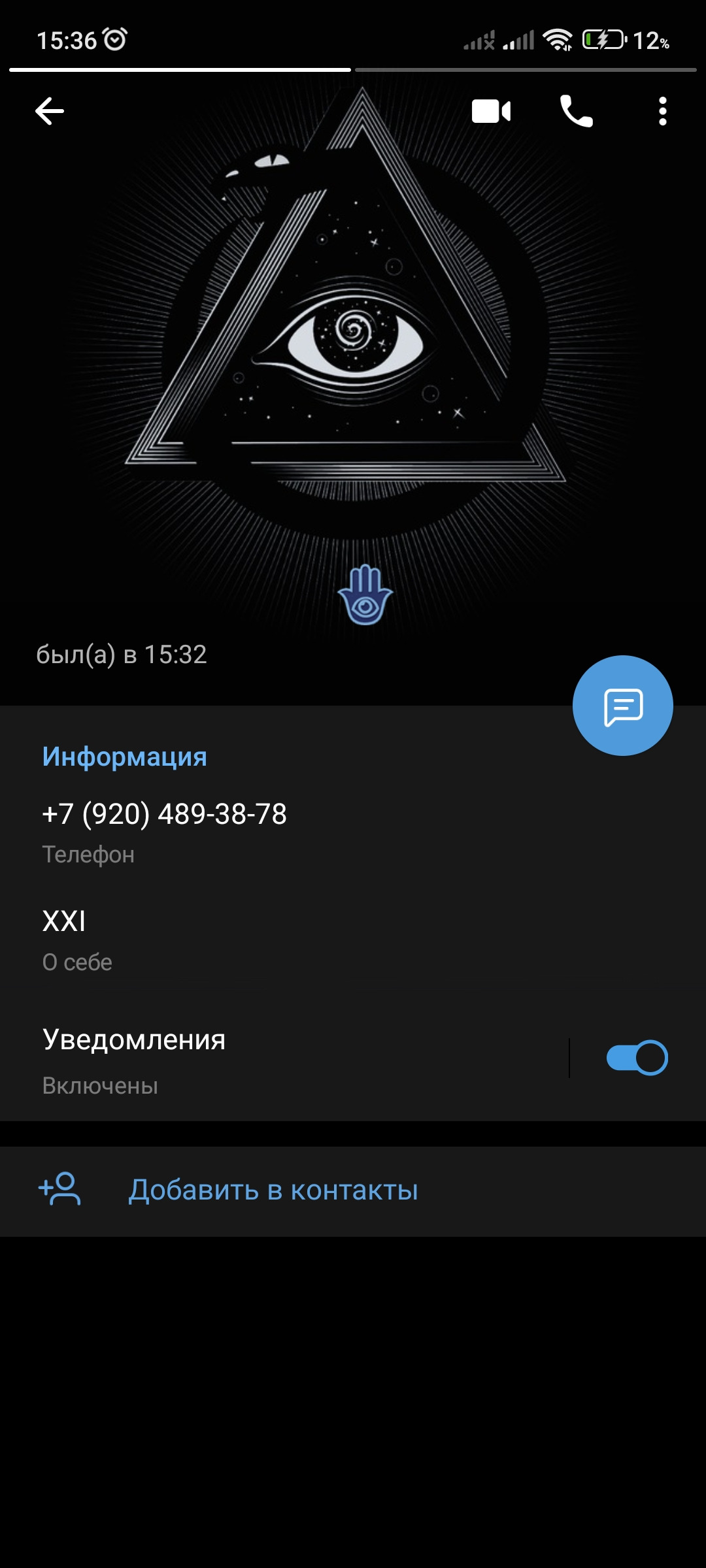Go back using the arrow icon
The width and height of the screenshot is (706, 1568).
pos(50,111)
